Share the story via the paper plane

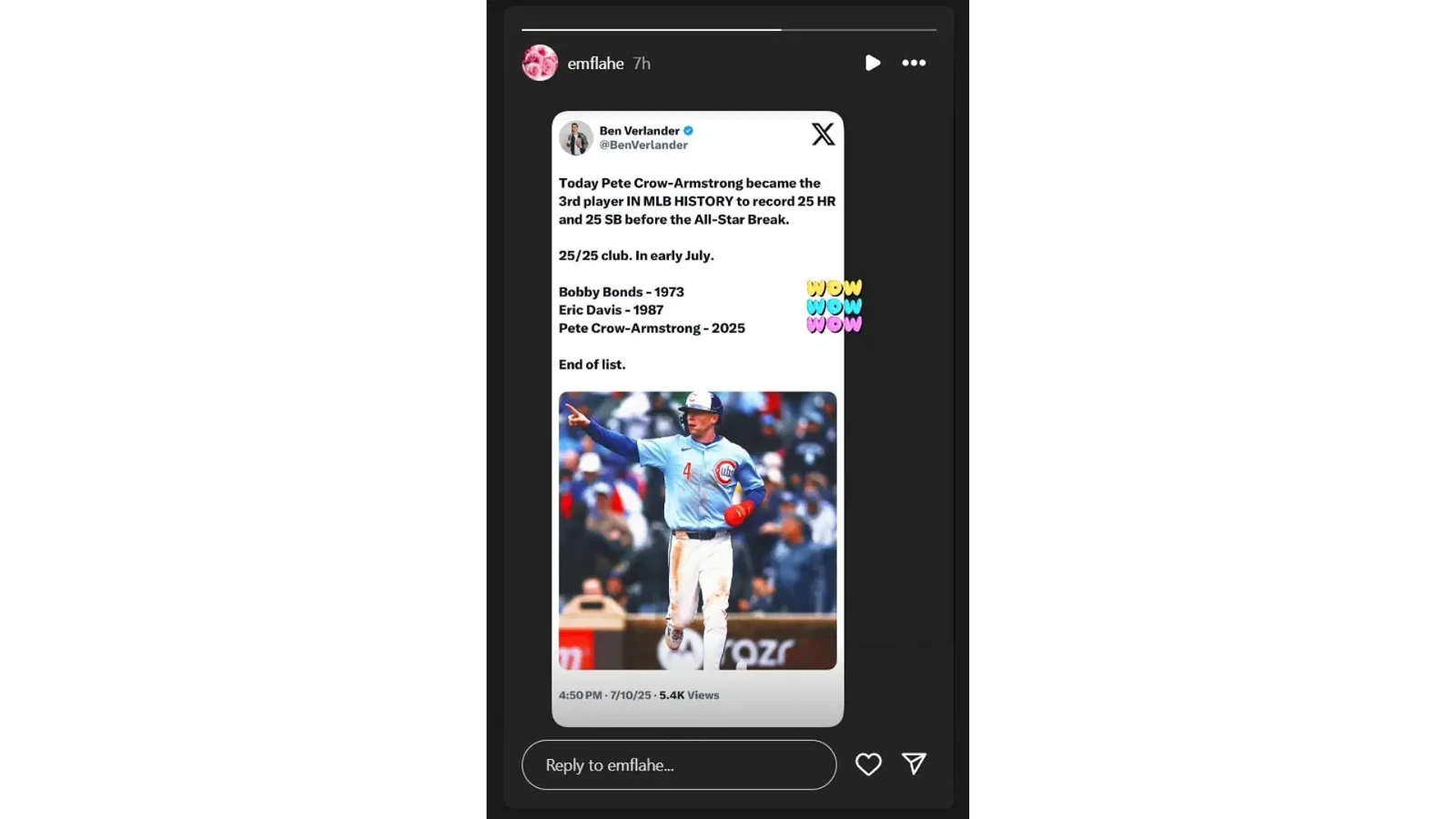(914, 764)
